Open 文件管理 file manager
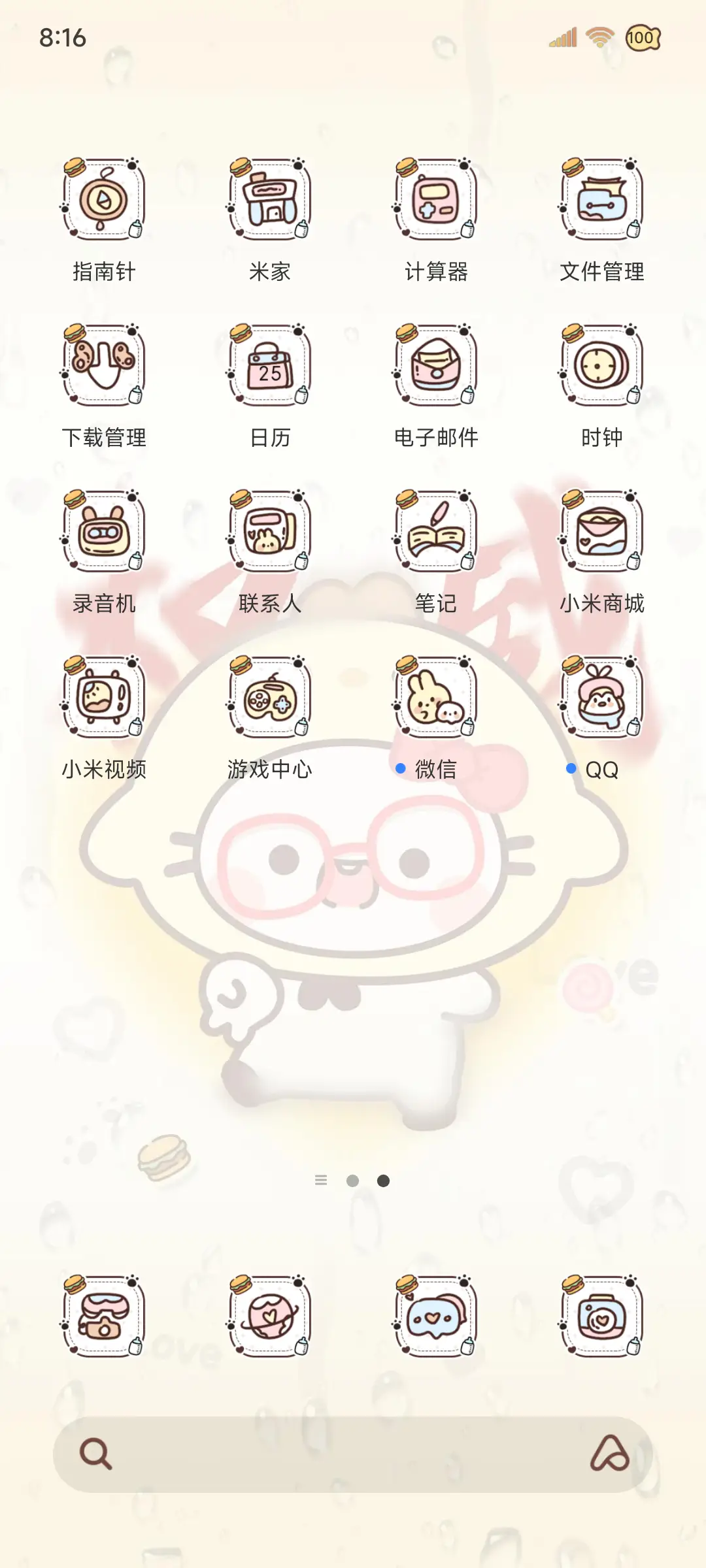This screenshot has height=1568, width=706. coord(601,199)
